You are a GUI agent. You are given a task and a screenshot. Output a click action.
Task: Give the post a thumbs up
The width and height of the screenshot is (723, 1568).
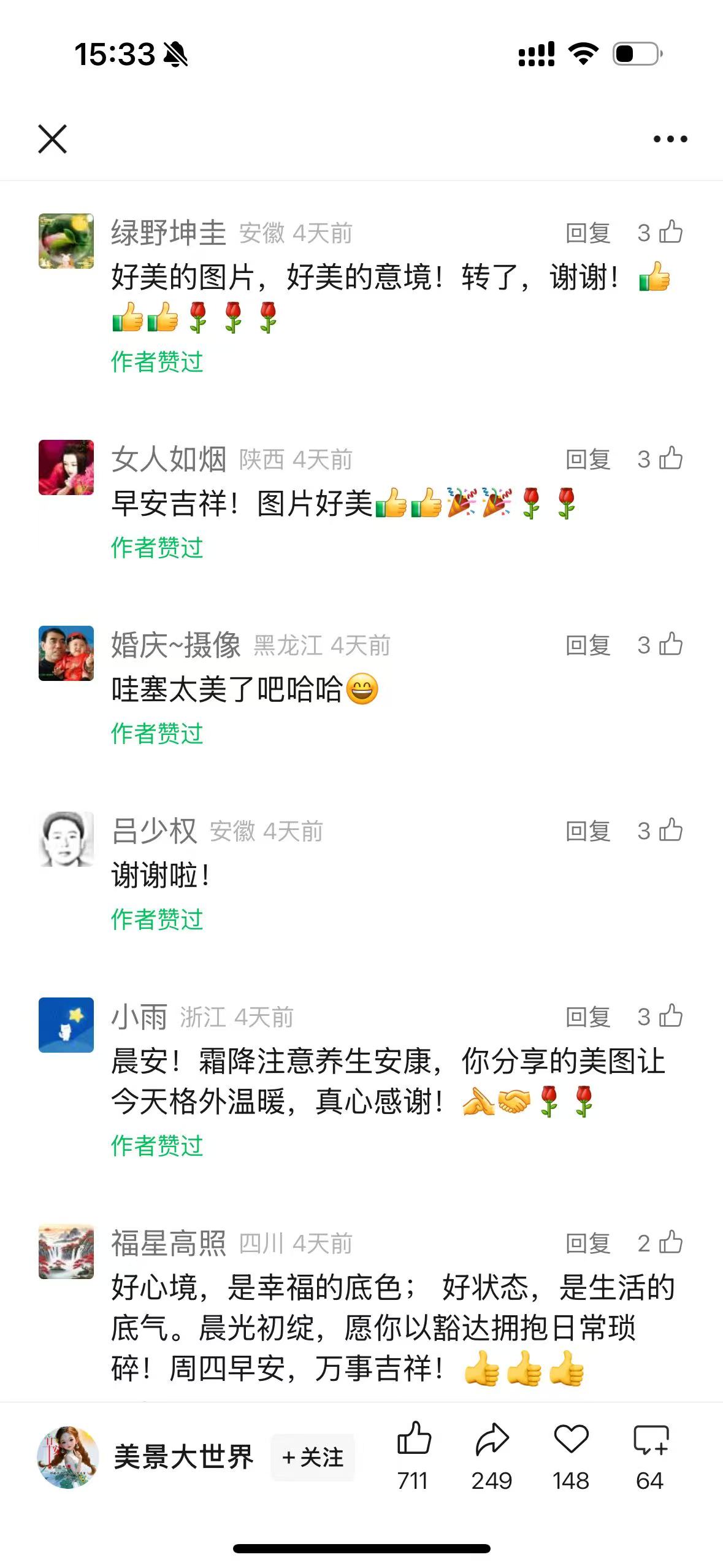[x=414, y=1440]
